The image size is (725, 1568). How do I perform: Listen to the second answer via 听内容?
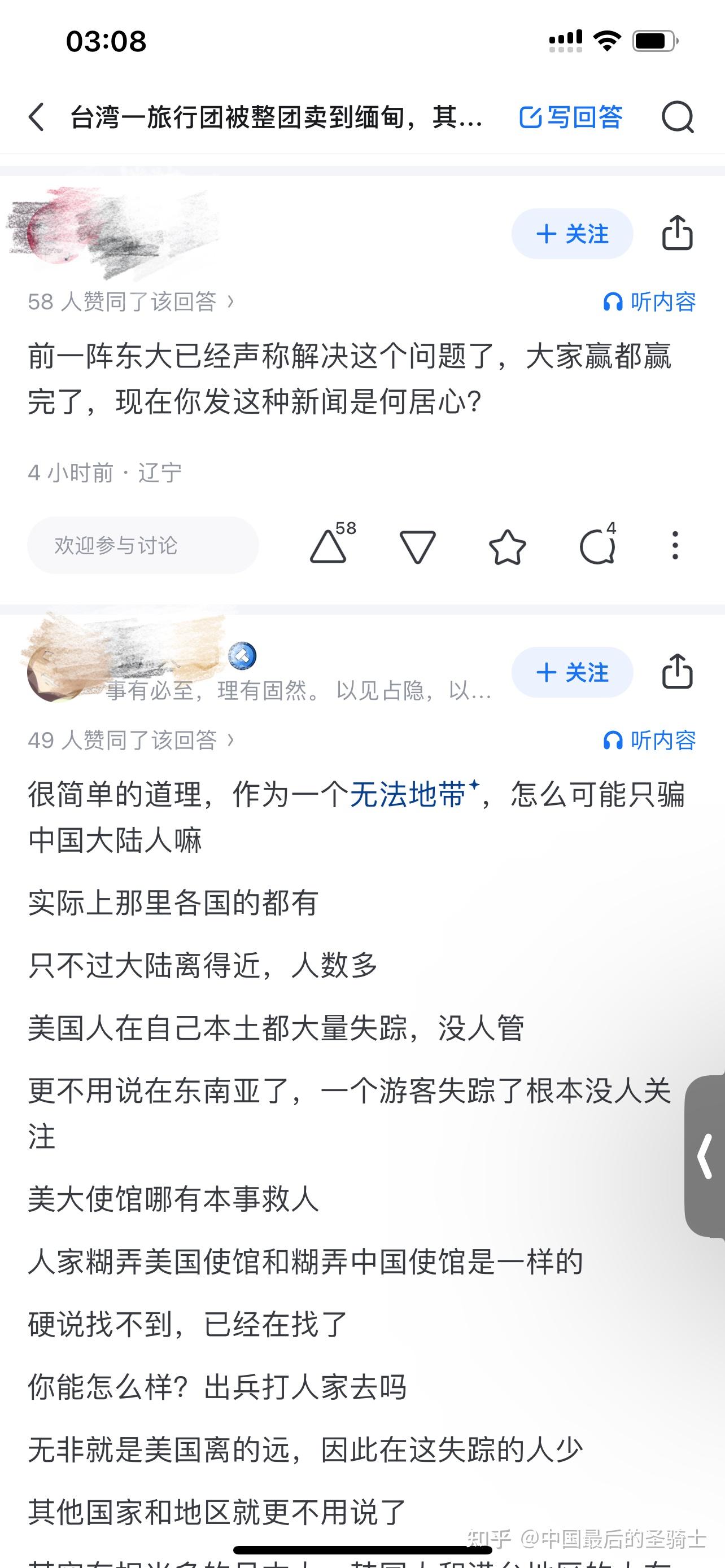coord(649,740)
